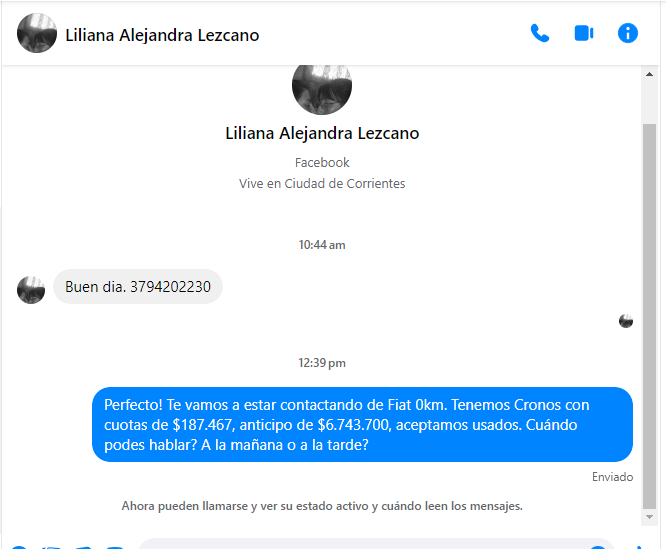
Task: View the large profile picture of Liliana
Action: coord(321,88)
